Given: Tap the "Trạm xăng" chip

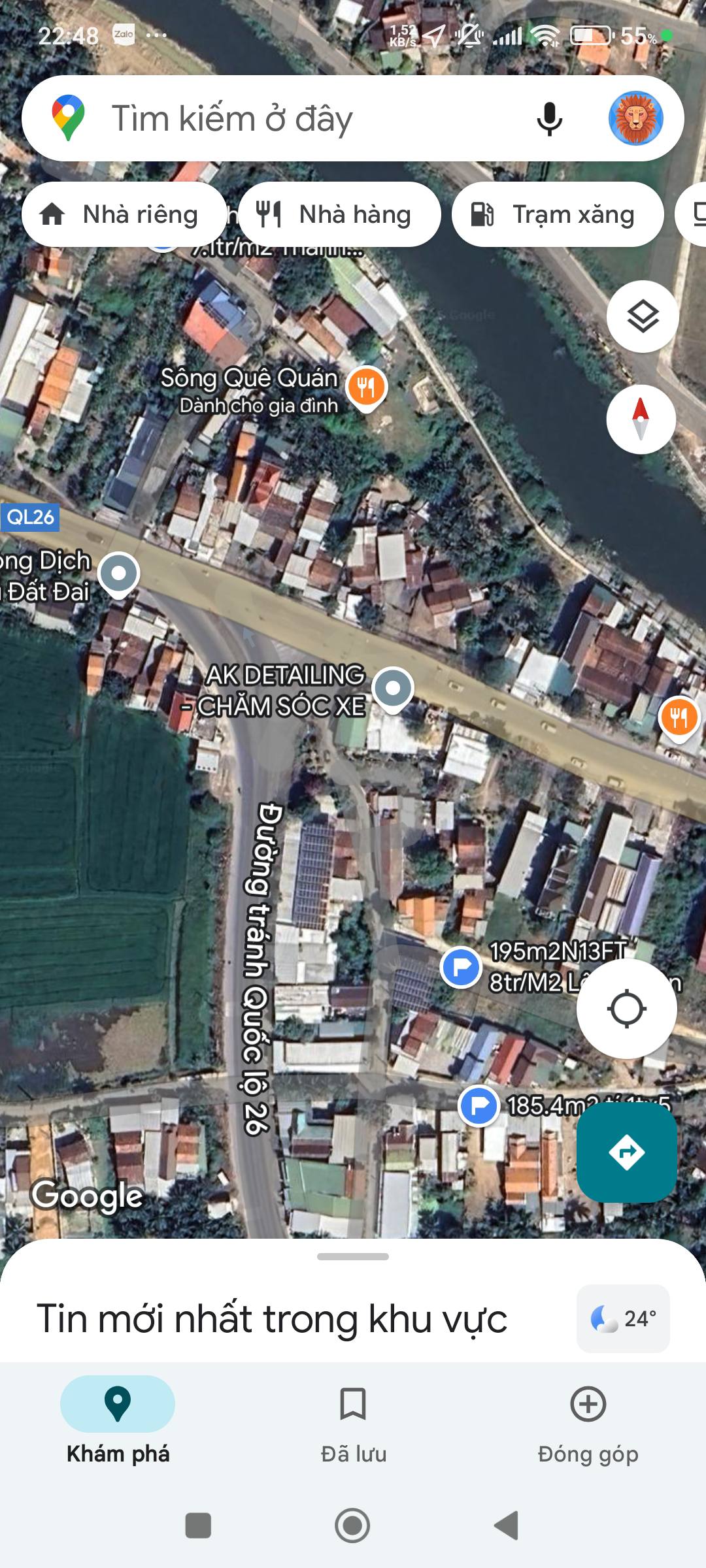Looking at the screenshot, I should click(558, 214).
